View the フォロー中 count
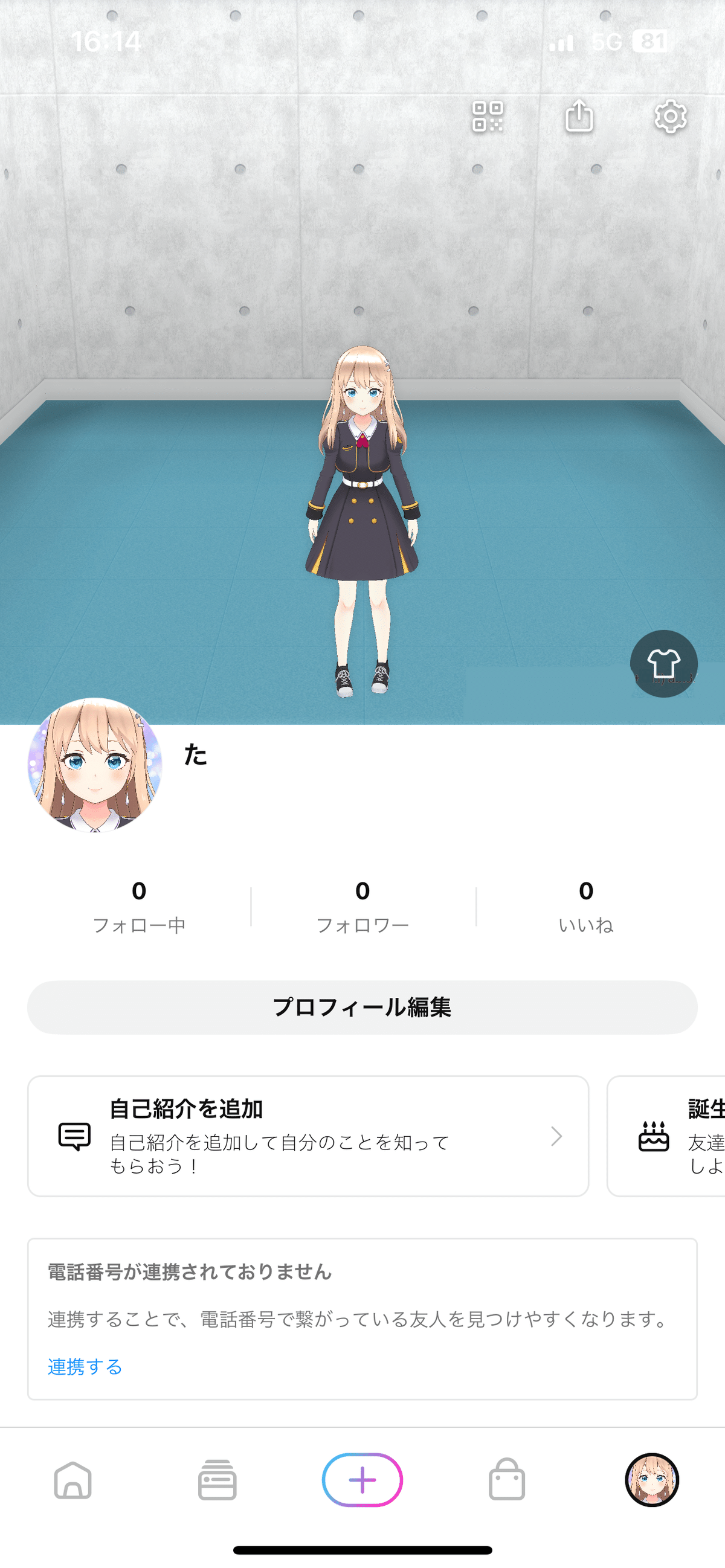The height and width of the screenshot is (1568, 725). pos(140,907)
